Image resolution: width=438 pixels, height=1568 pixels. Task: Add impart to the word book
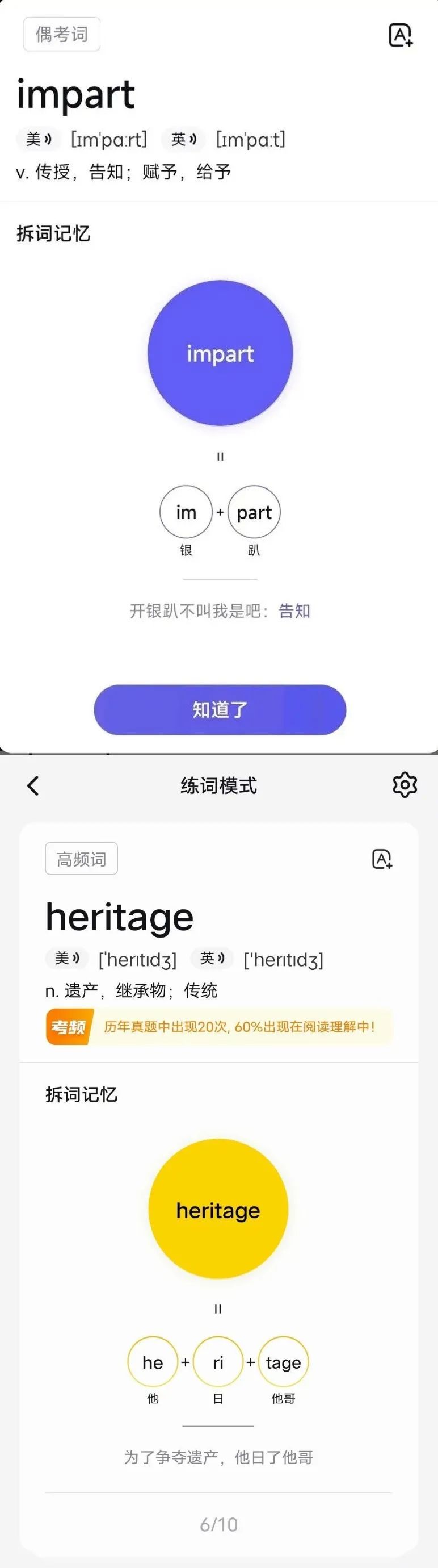pos(401,35)
